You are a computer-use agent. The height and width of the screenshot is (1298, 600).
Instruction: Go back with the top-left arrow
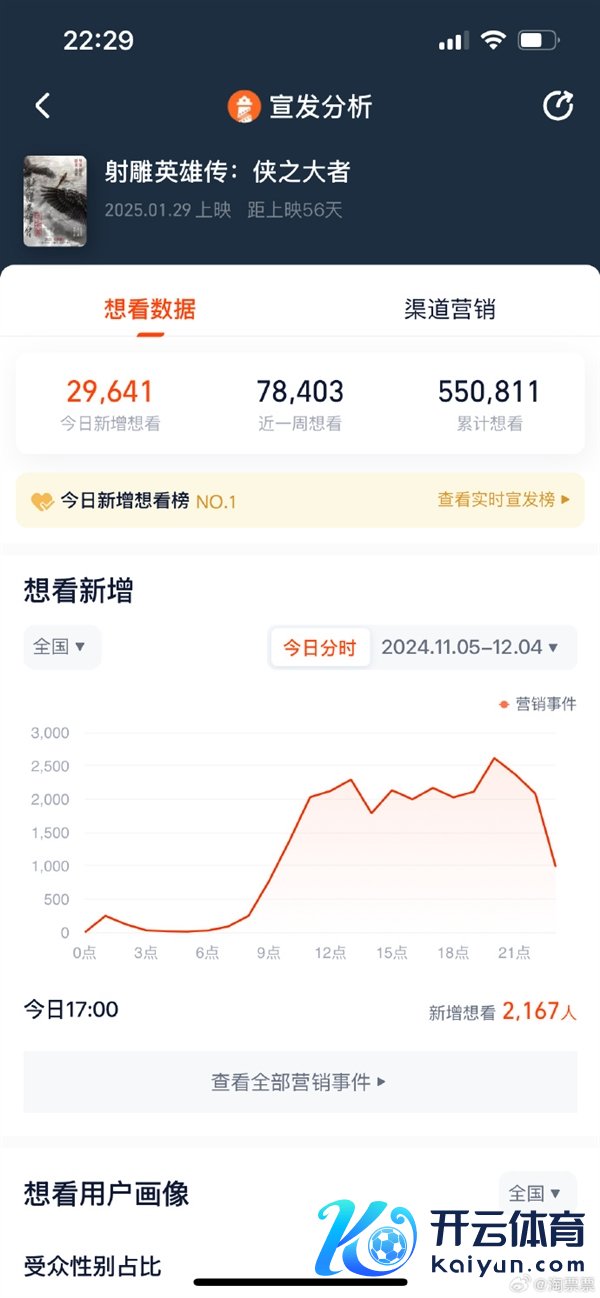(42, 106)
